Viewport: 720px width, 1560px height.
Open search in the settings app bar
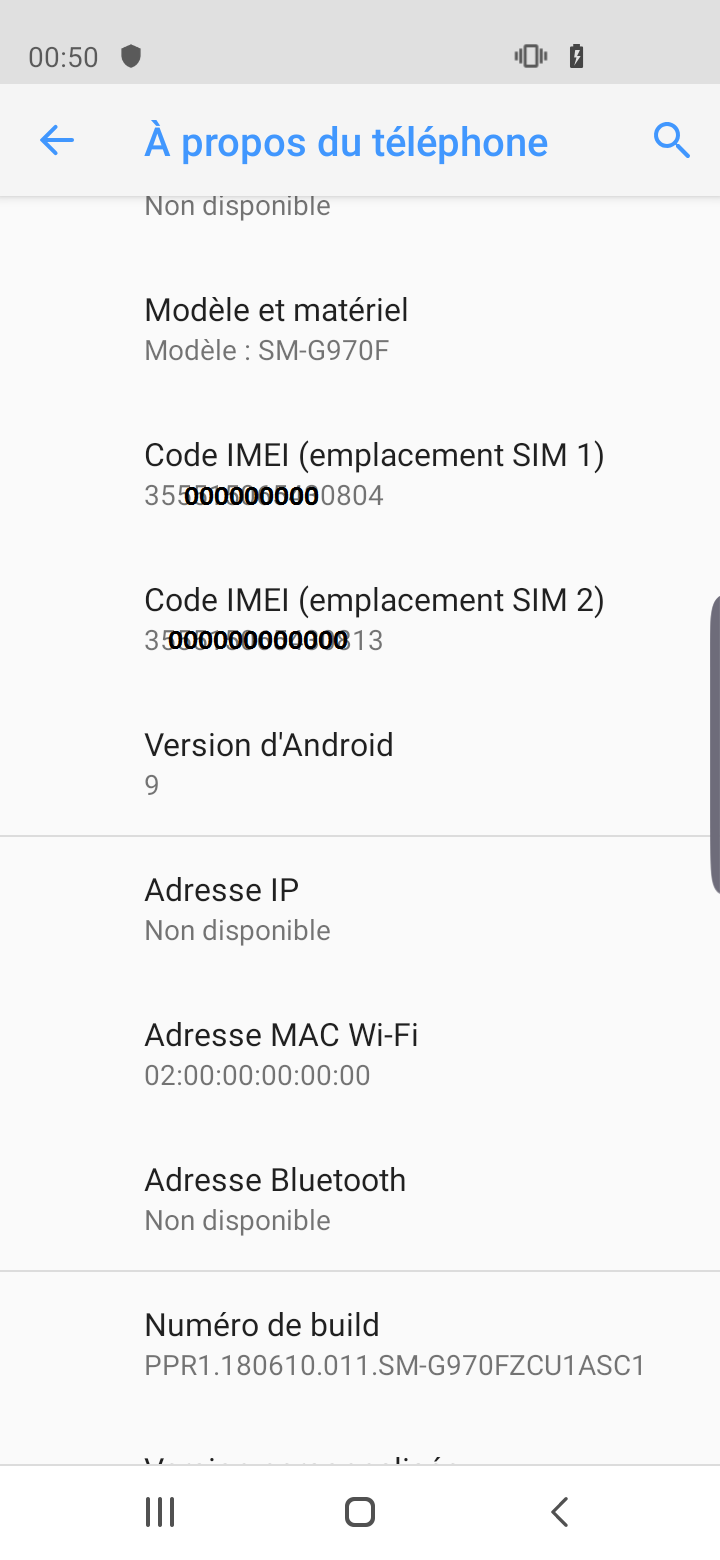point(672,141)
